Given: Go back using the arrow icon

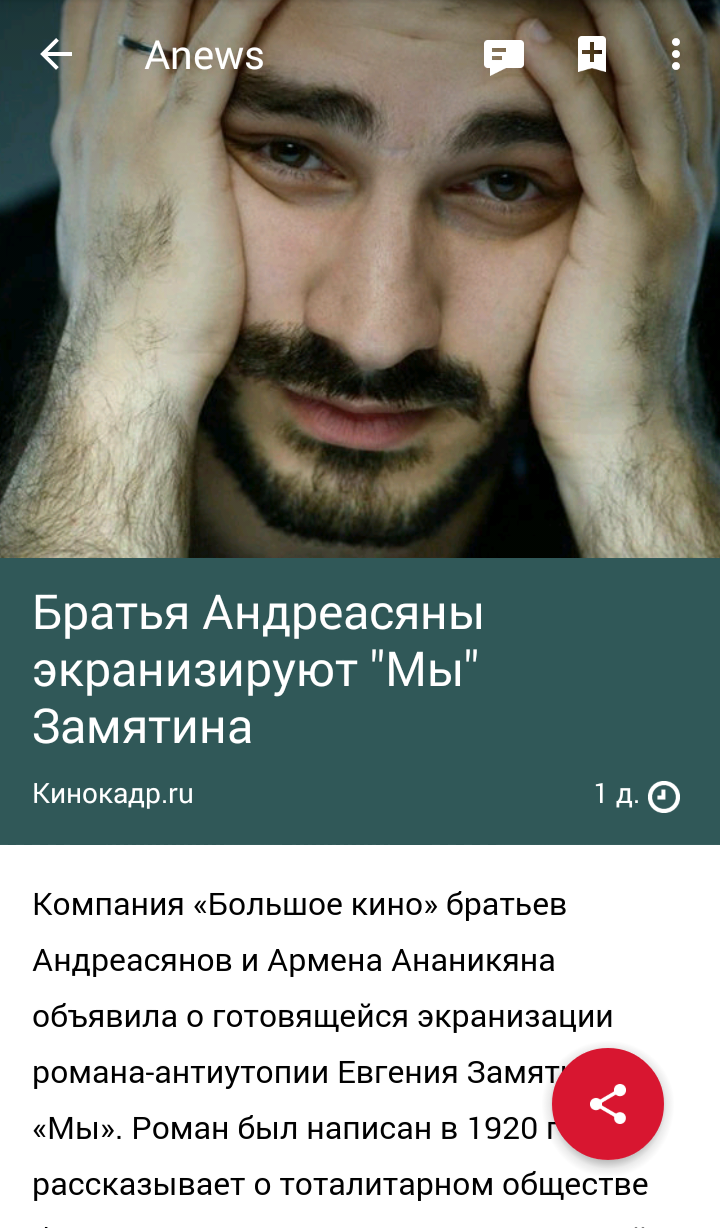Looking at the screenshot, I should pos(56,55).
